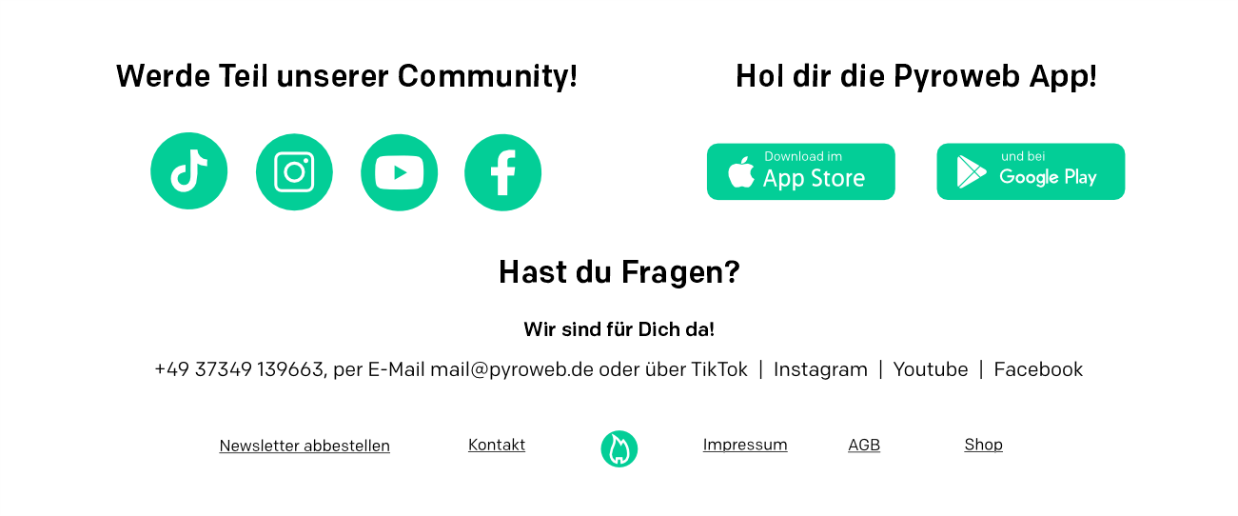Open the TikTok round icon
The image size is (1238, 516).
pos(189,172)
